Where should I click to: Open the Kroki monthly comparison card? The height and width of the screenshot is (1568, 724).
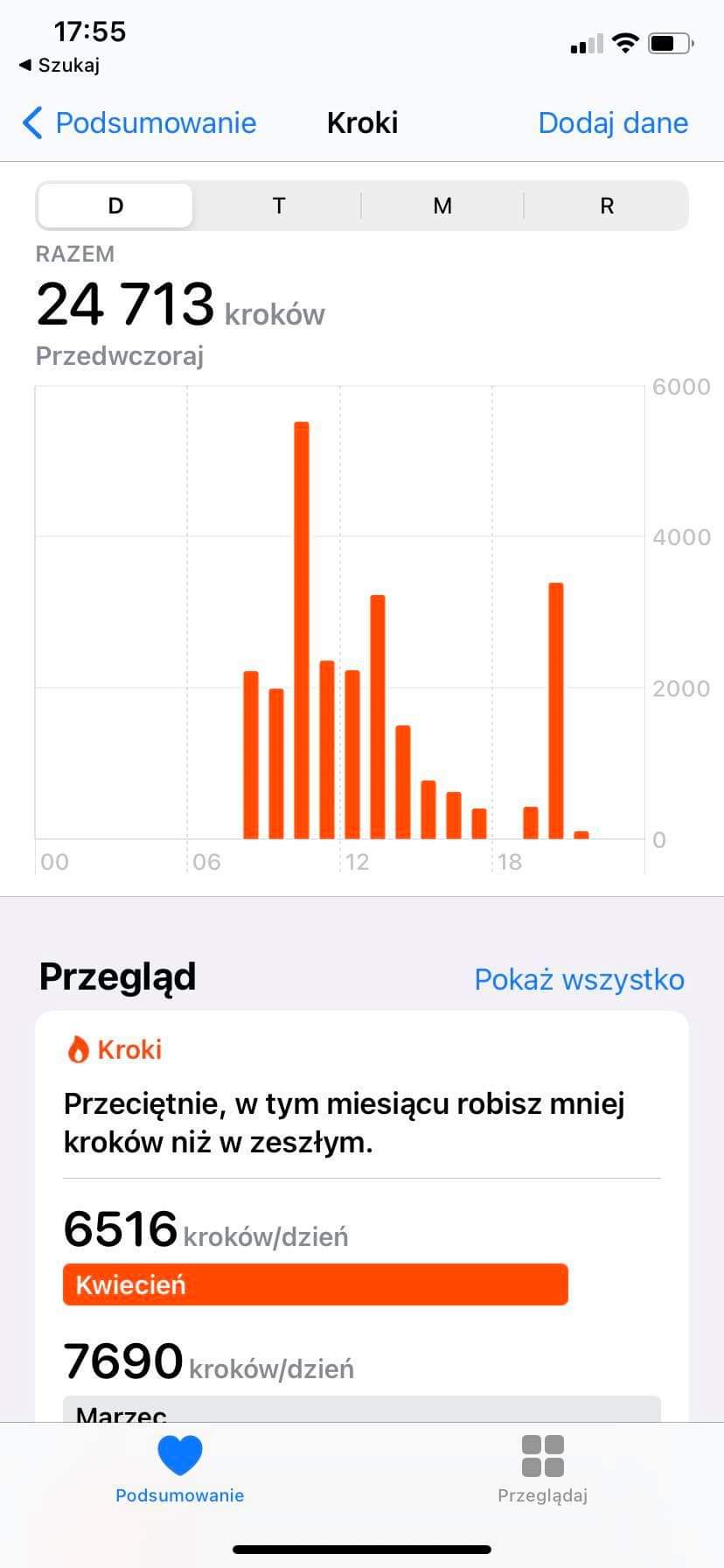click(362, 1216)
